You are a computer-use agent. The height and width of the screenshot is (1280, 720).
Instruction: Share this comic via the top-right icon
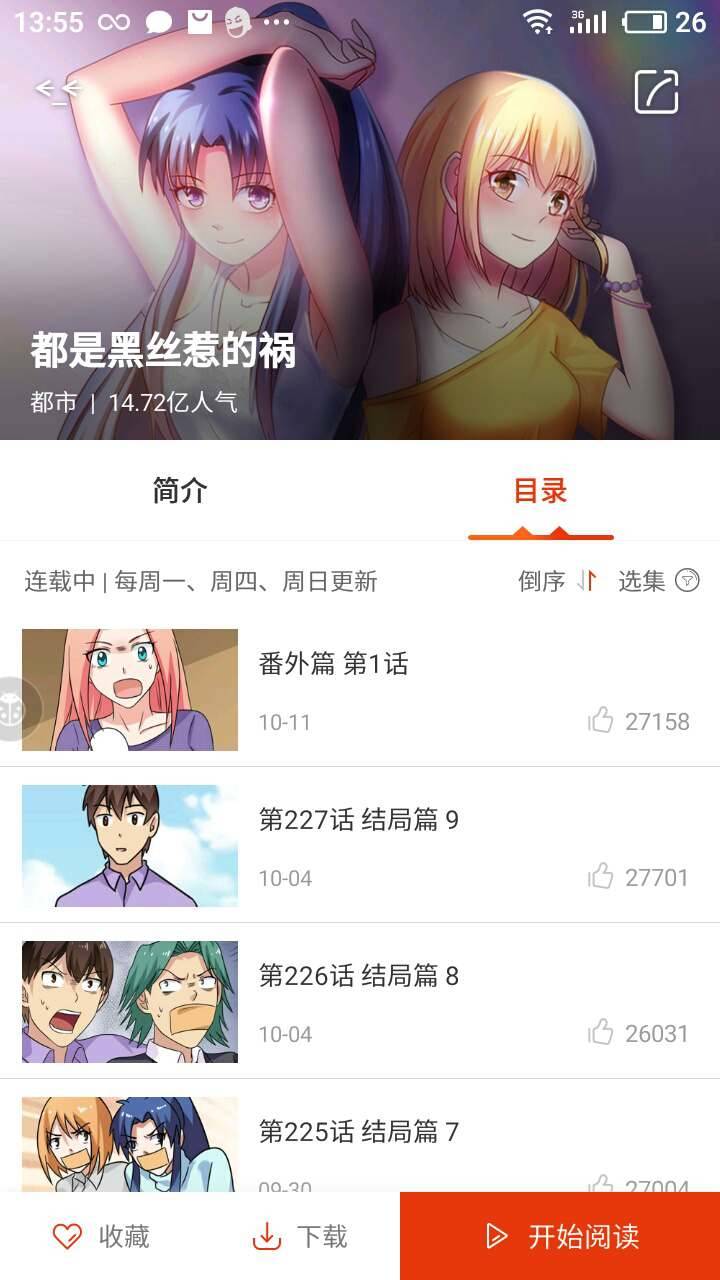pos(656,92)
